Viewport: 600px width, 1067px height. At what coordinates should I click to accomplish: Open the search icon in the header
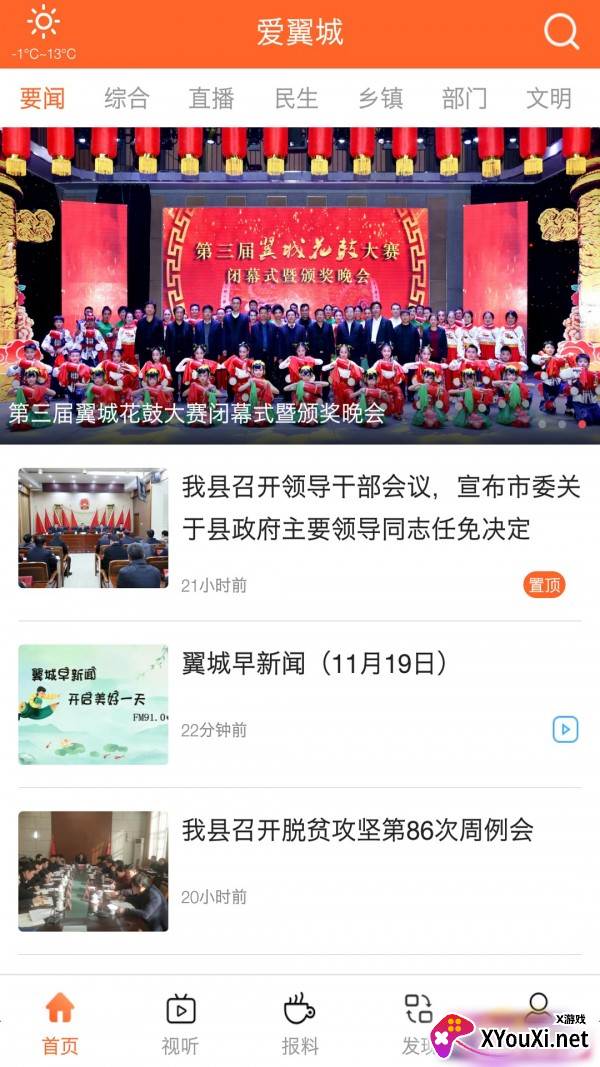click(561, 32)
